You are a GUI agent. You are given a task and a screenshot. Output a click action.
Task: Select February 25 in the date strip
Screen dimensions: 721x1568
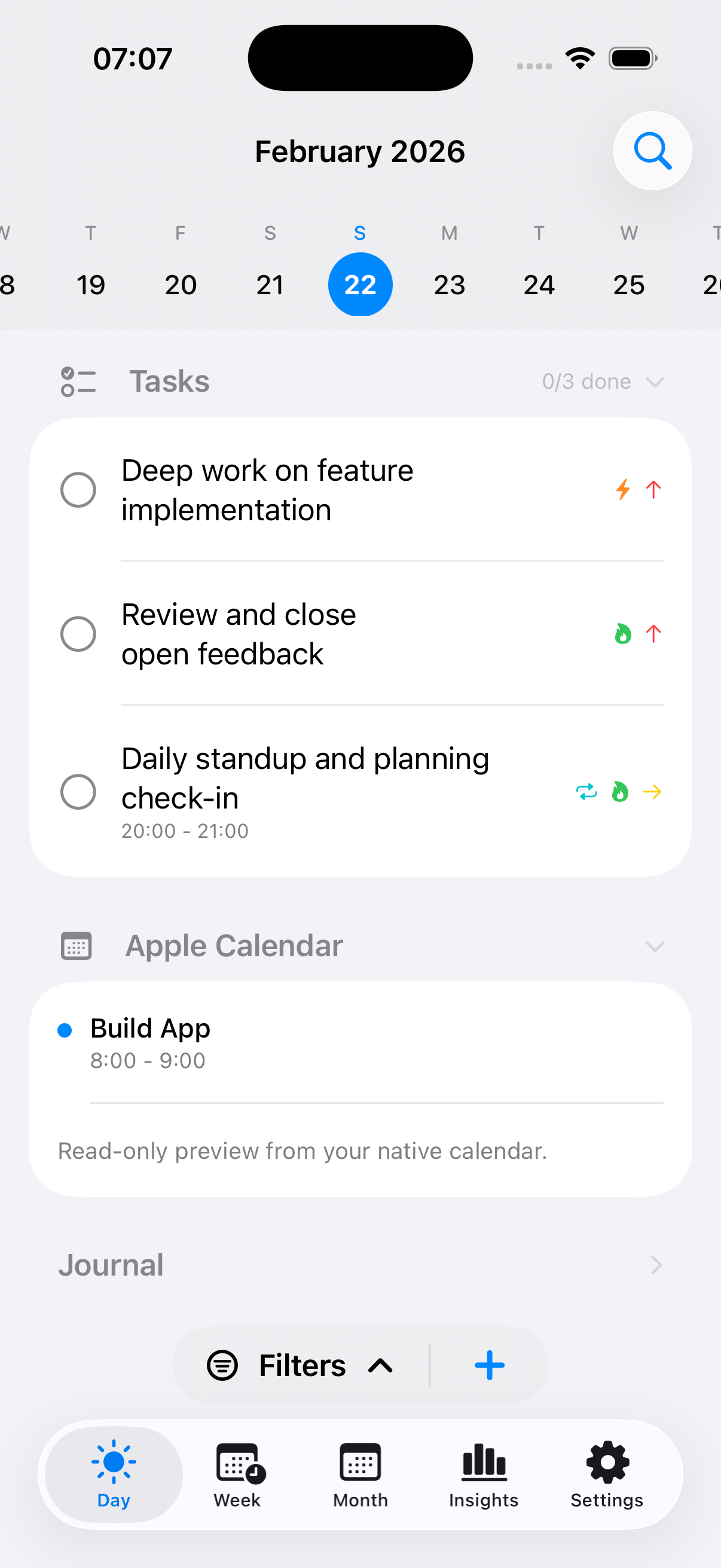pos(628,284)
